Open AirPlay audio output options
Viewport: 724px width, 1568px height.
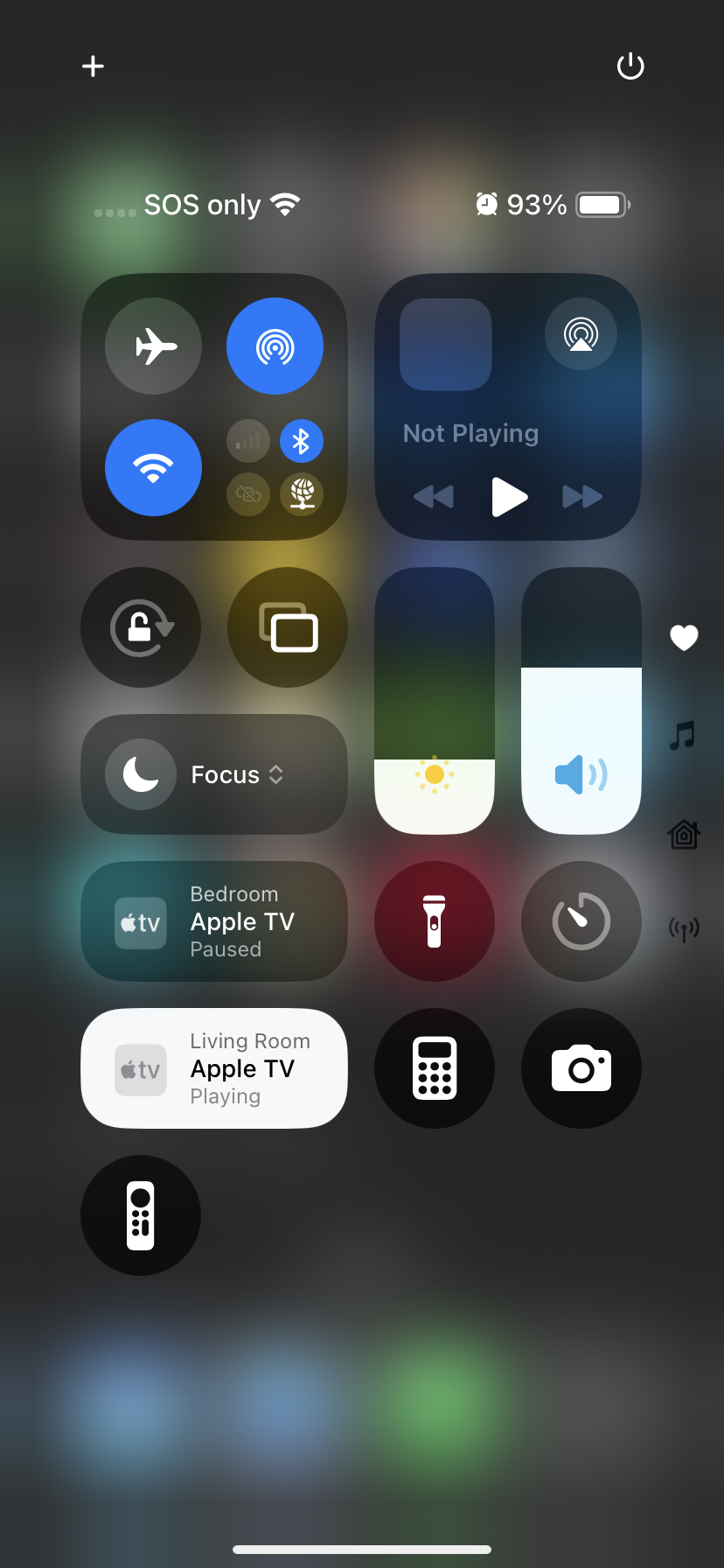pos(581,334)
